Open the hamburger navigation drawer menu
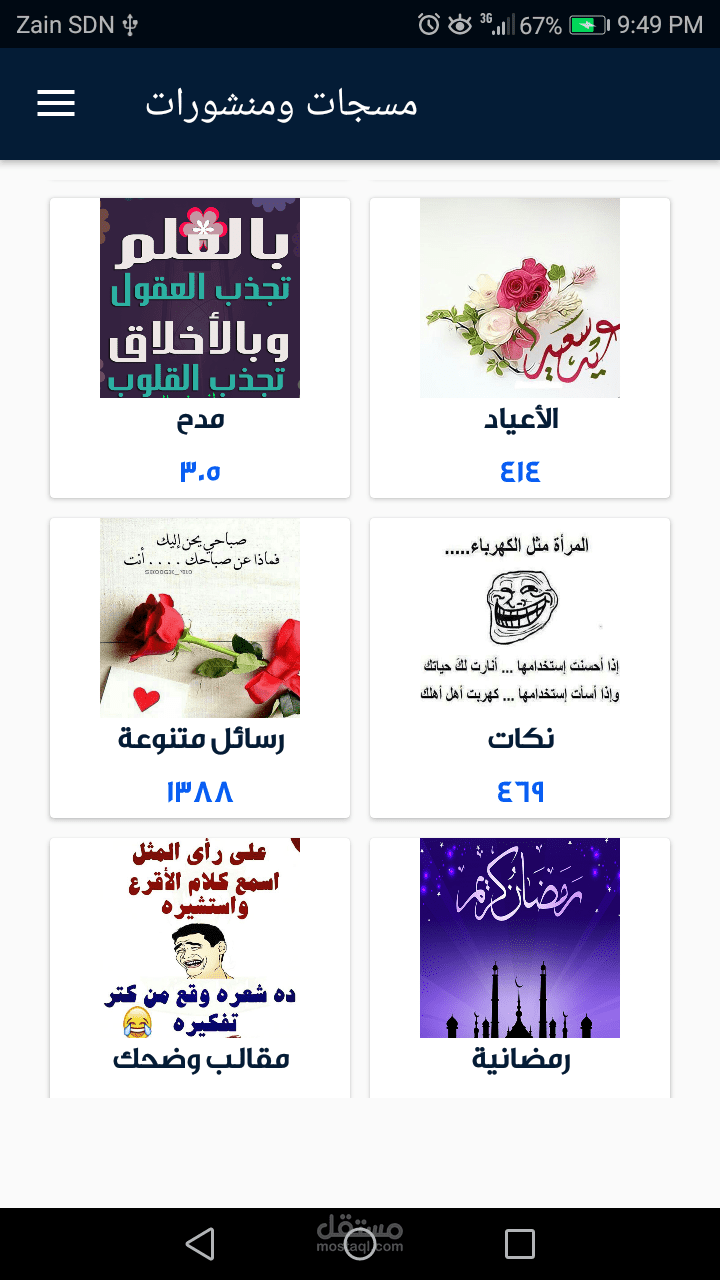The image size is (720, 1280). pyautogui.click(x=56, y=104)
